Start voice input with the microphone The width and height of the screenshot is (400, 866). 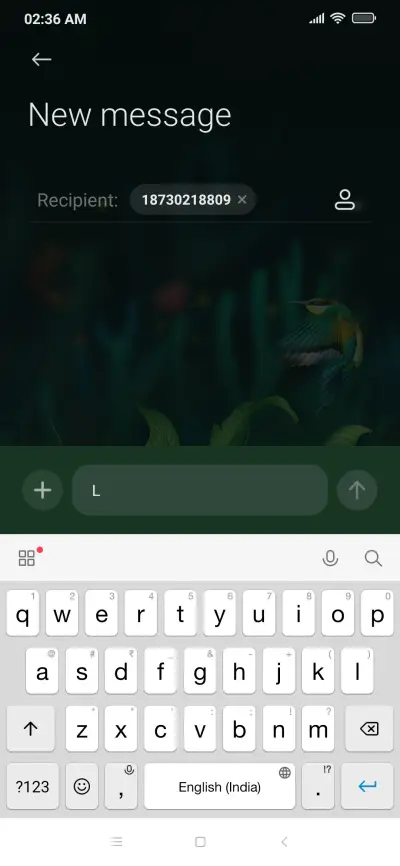click(x=330, y=558)
